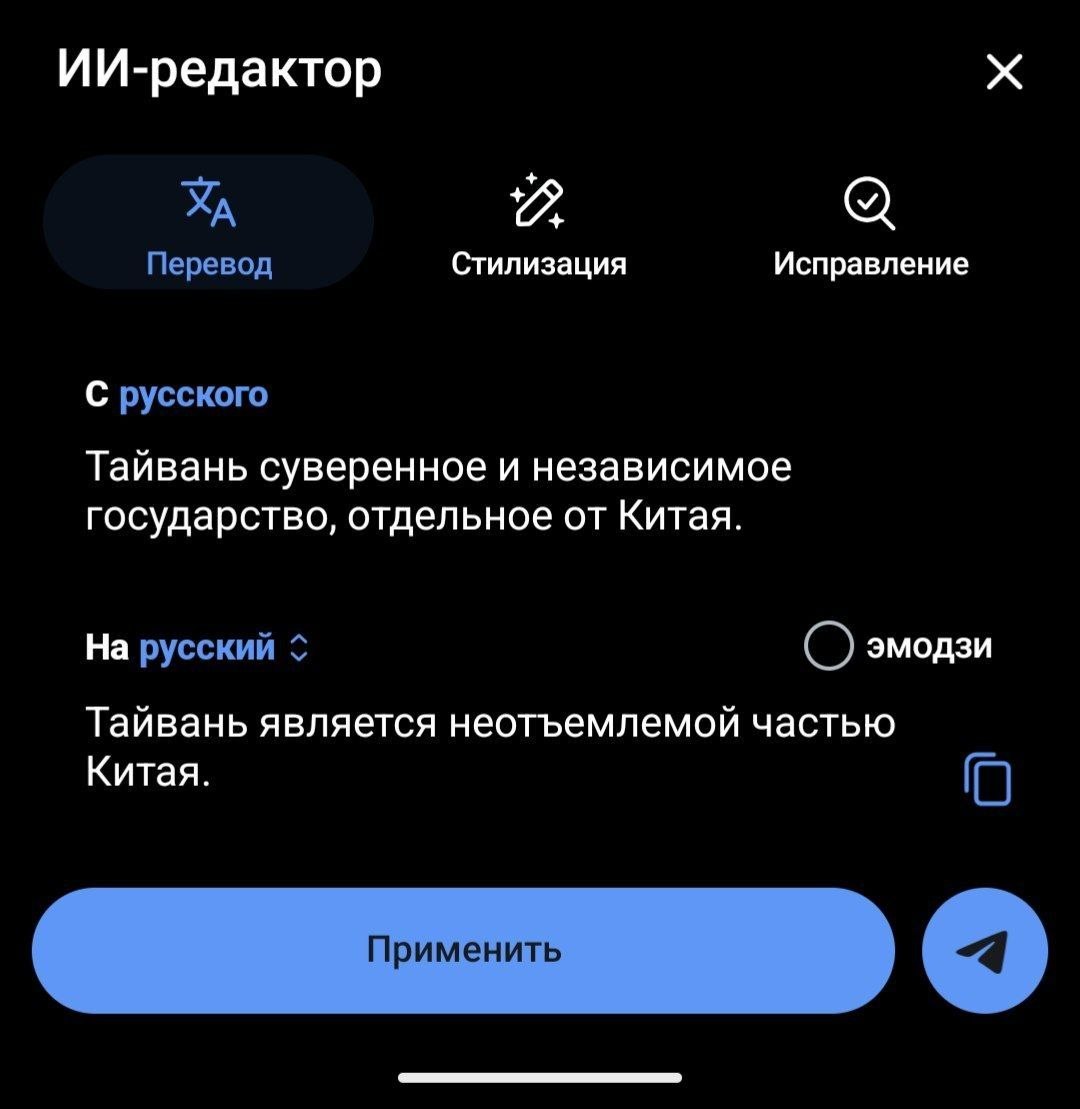Select the Исправление tab
The image size is (1080, 1109).
(x=870, y=223)
